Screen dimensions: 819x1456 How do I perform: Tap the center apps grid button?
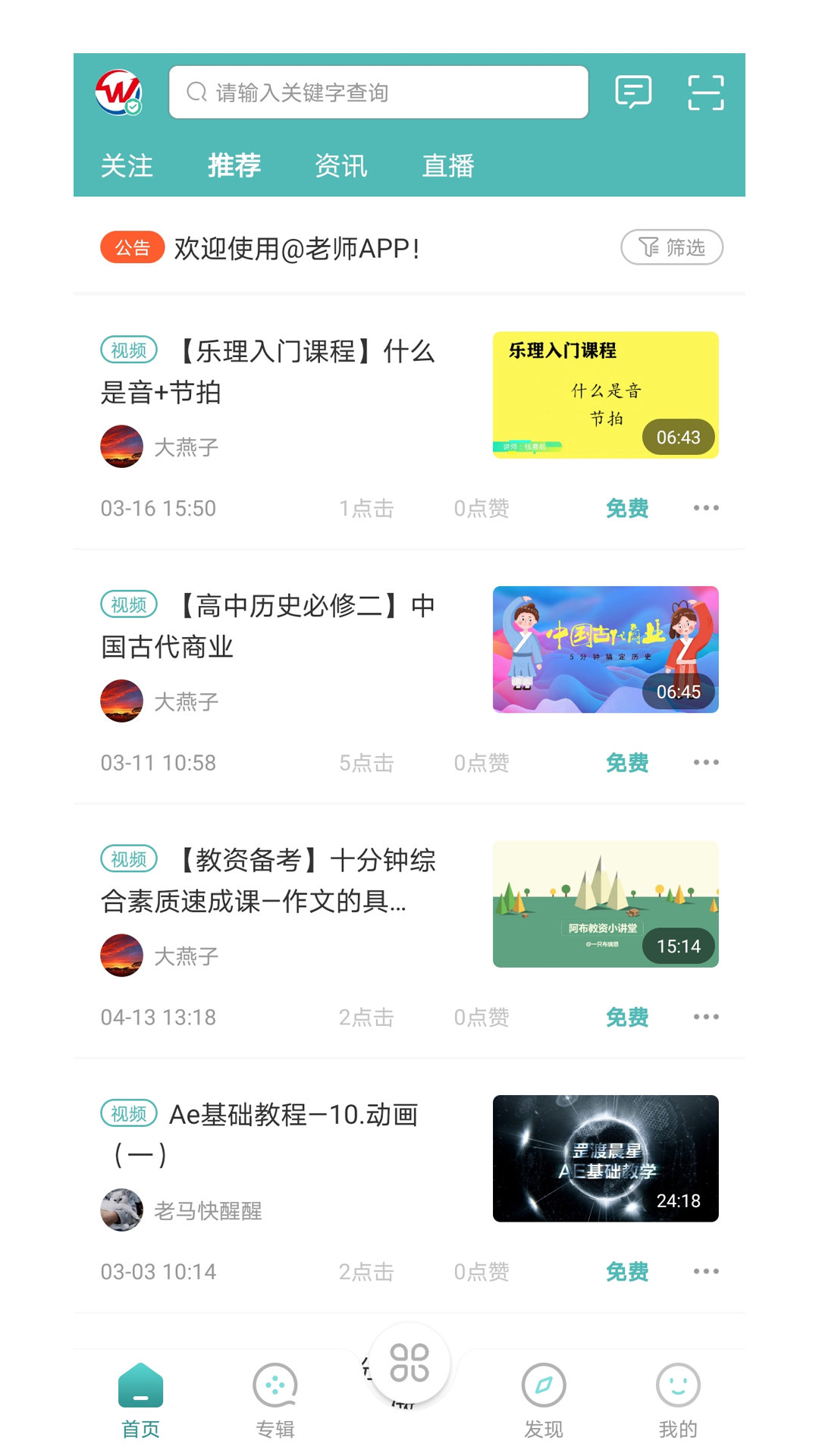[409, 1363]
